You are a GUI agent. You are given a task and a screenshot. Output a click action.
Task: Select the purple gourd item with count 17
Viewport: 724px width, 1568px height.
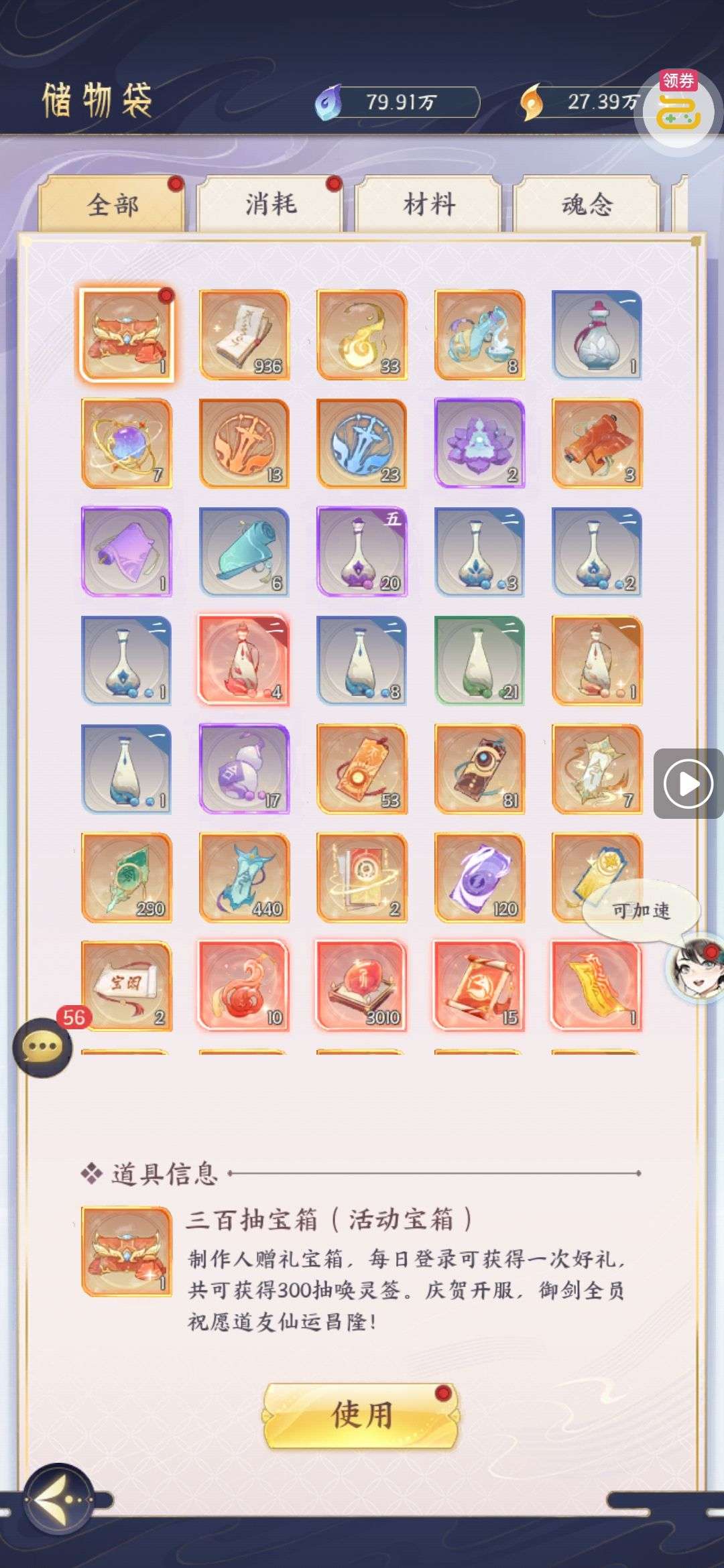(x=244, y=769)
